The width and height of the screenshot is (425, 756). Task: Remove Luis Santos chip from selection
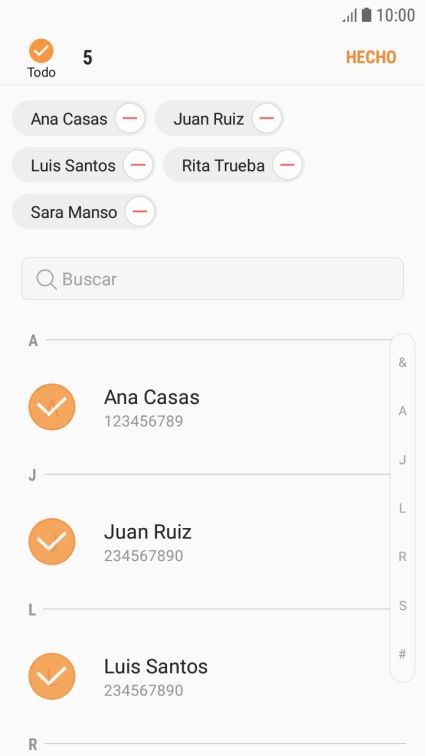(x=138, y=165)
